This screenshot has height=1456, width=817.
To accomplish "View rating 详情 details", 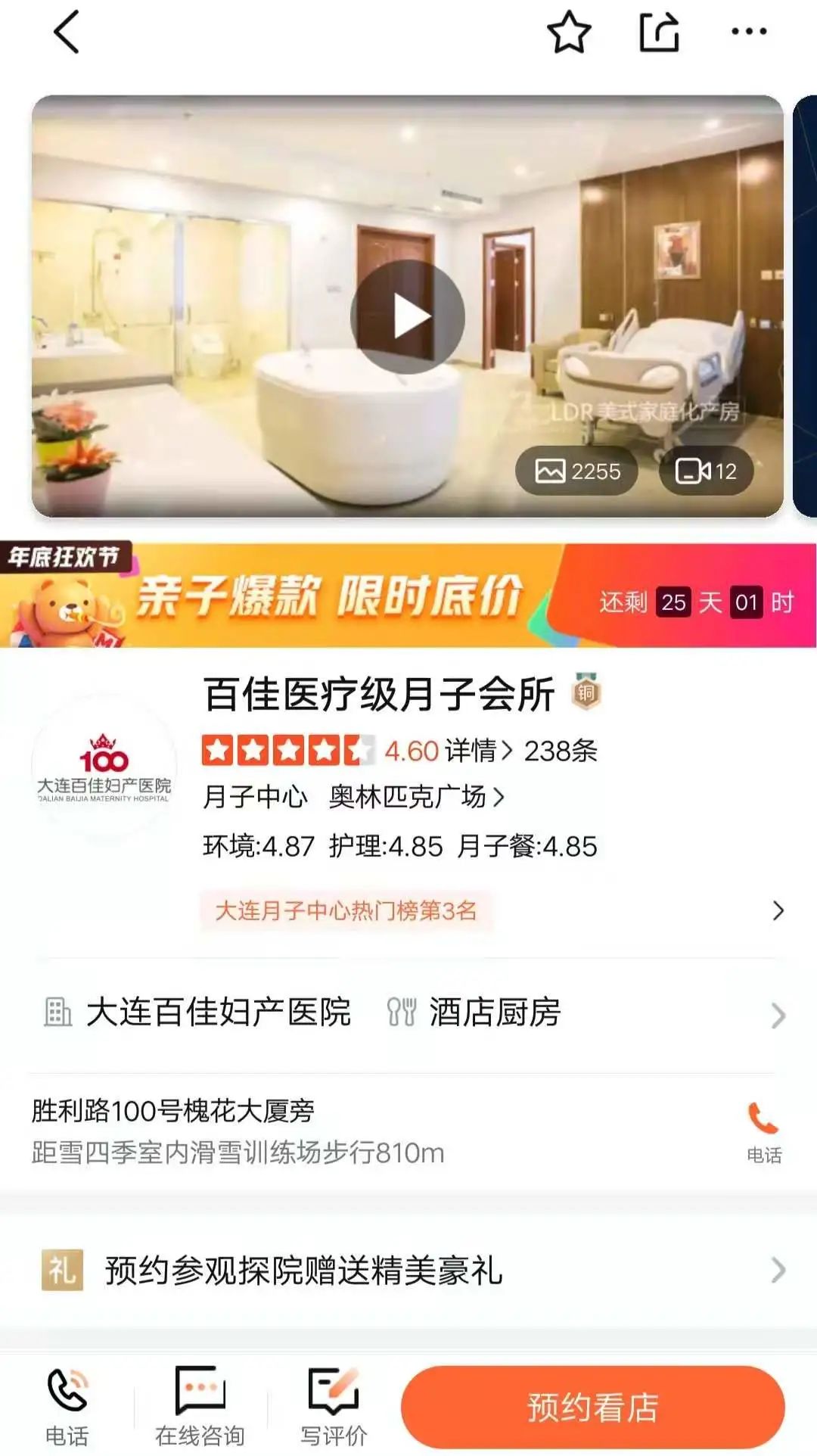I will (478, 751).
